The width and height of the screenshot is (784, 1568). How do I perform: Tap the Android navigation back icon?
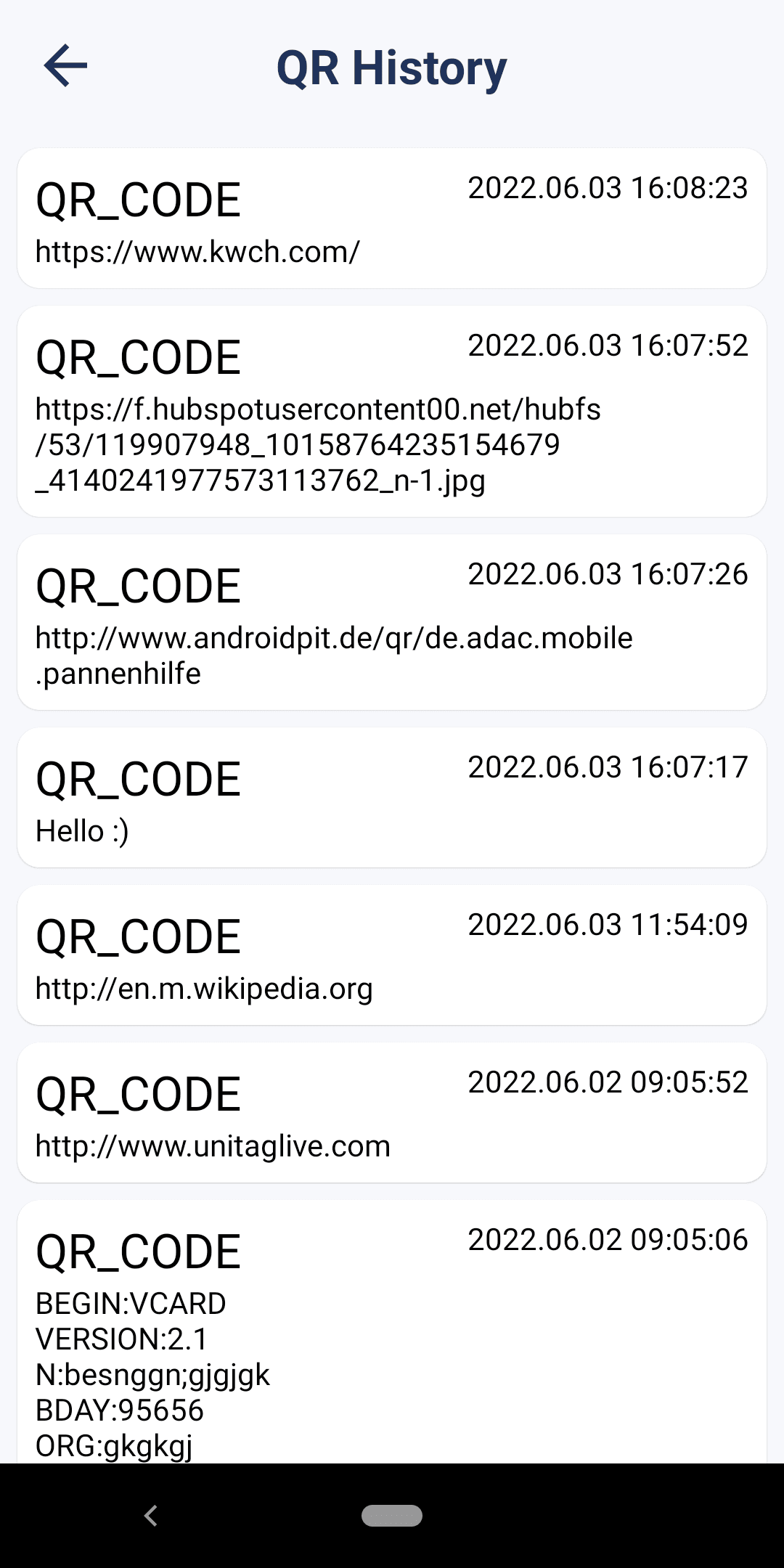[151, 1516]
